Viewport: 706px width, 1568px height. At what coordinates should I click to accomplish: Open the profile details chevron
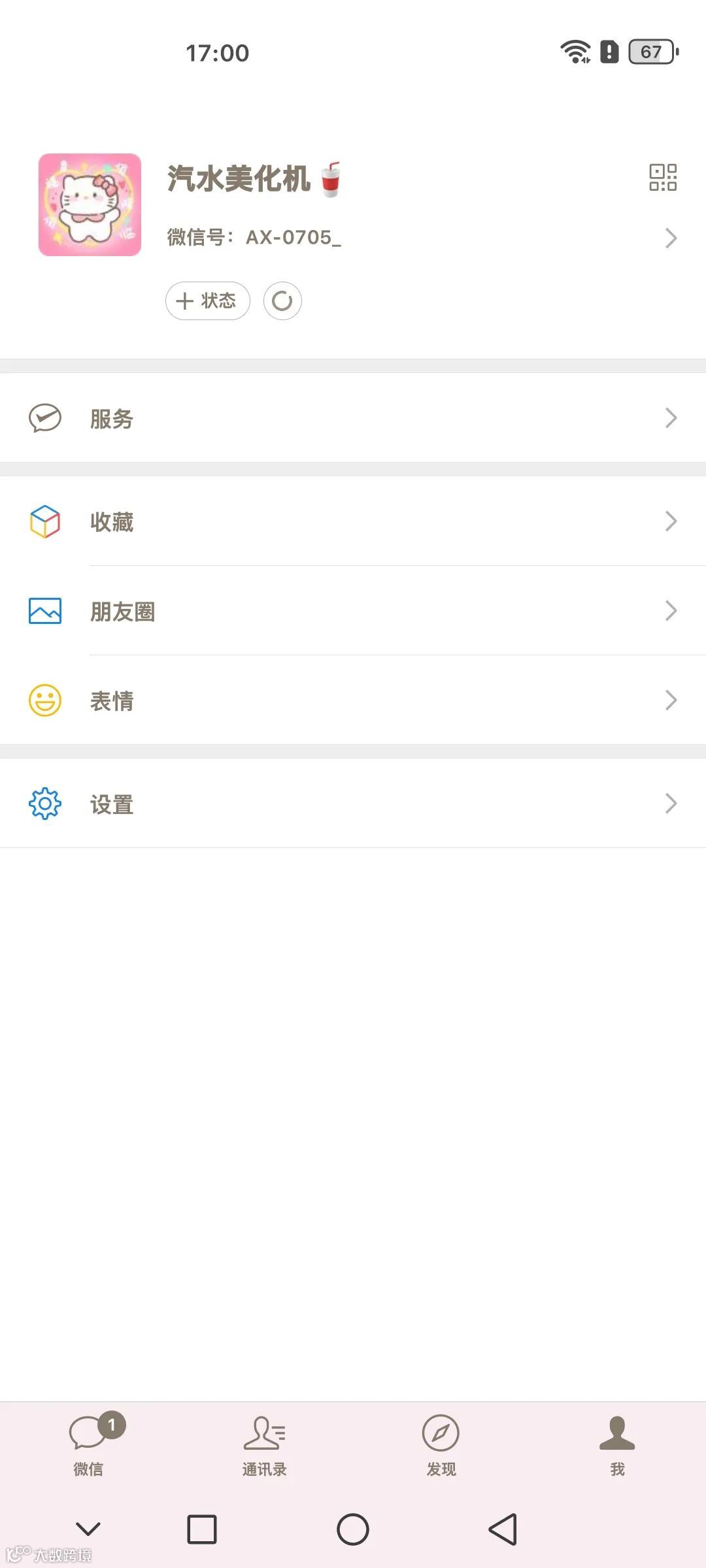point(670,238)
